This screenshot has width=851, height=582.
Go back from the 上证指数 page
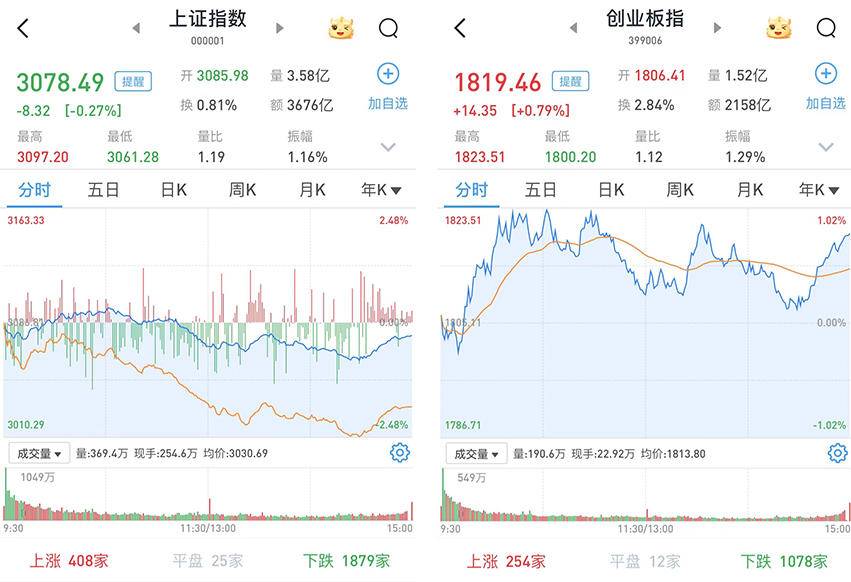tap(23, 28)
